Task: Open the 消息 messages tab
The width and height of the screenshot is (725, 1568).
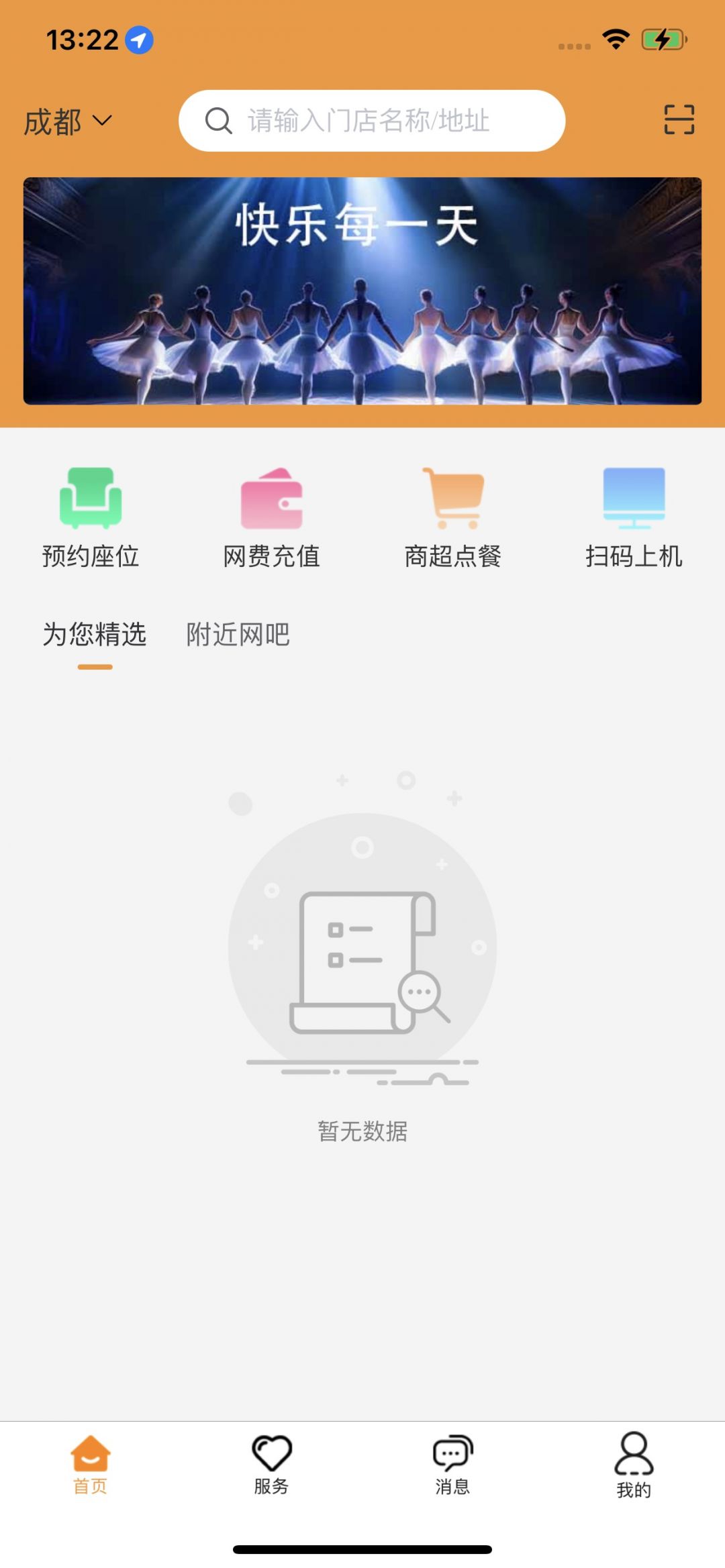Action: [453, 1465]
